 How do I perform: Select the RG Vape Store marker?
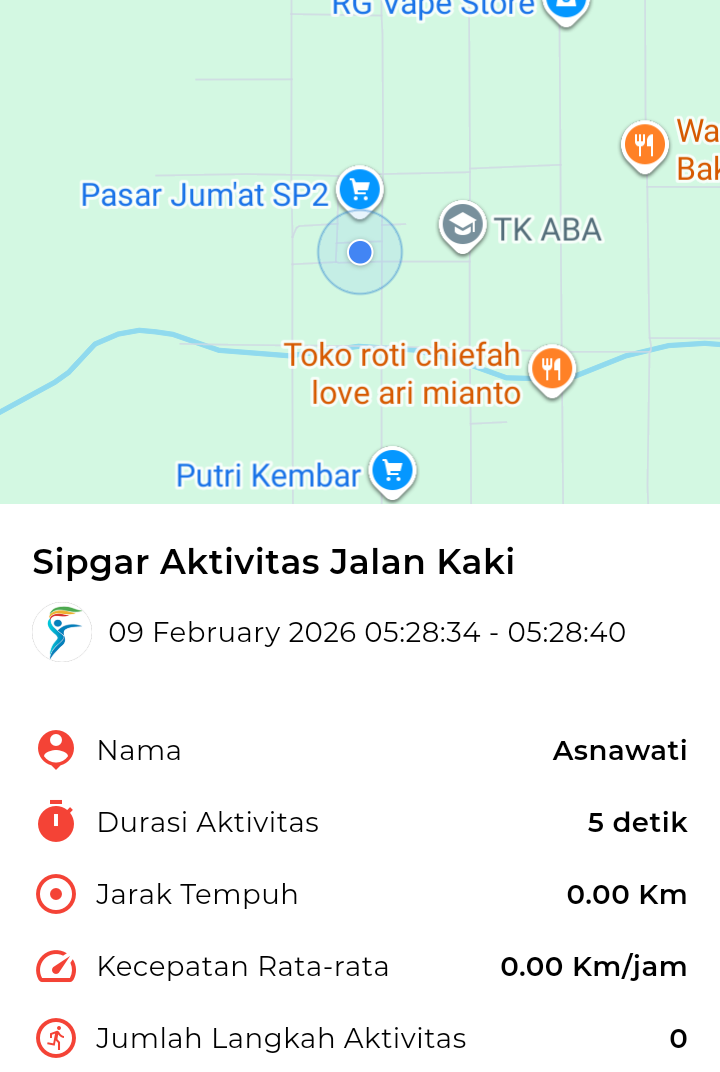coord(565,8)
